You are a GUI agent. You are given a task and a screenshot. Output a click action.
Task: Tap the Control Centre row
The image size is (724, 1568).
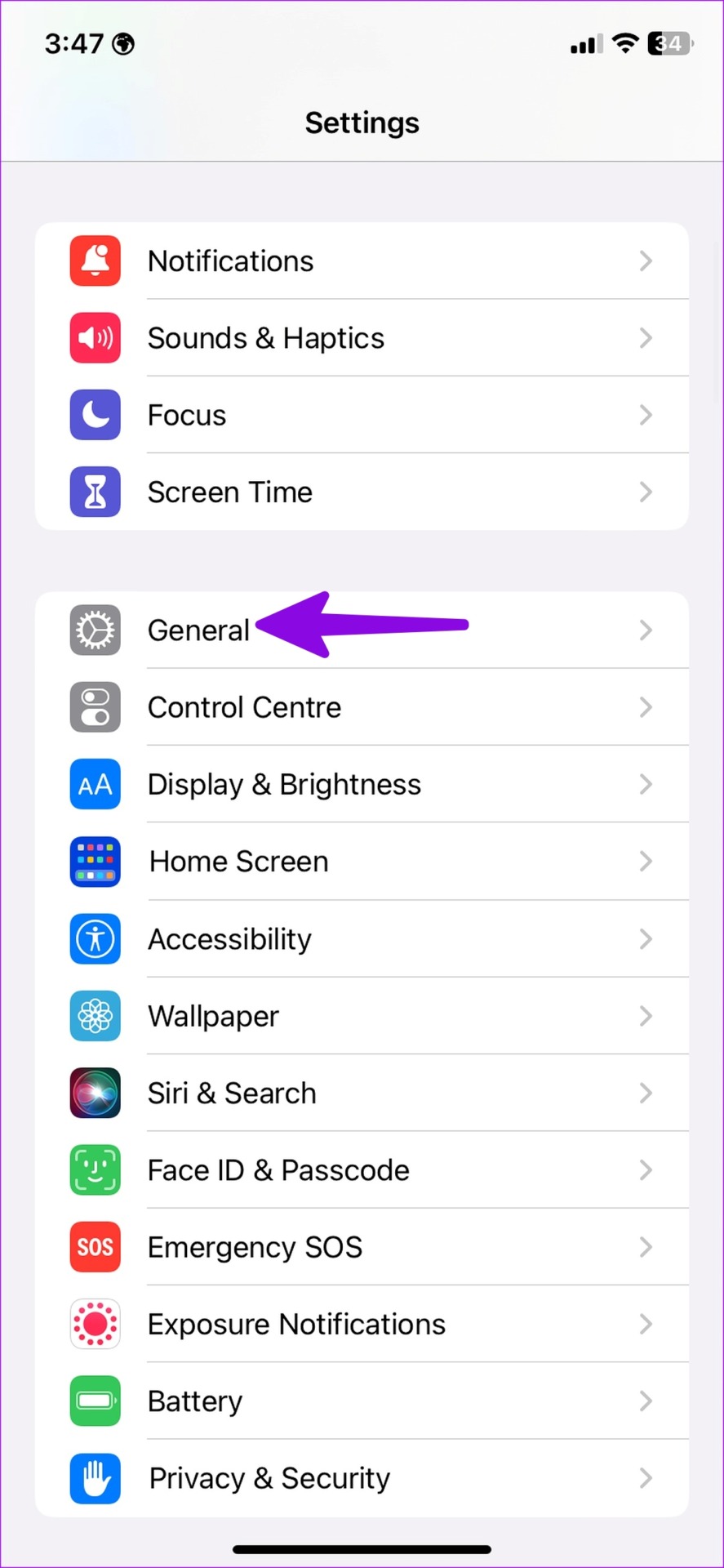[362, 707]
